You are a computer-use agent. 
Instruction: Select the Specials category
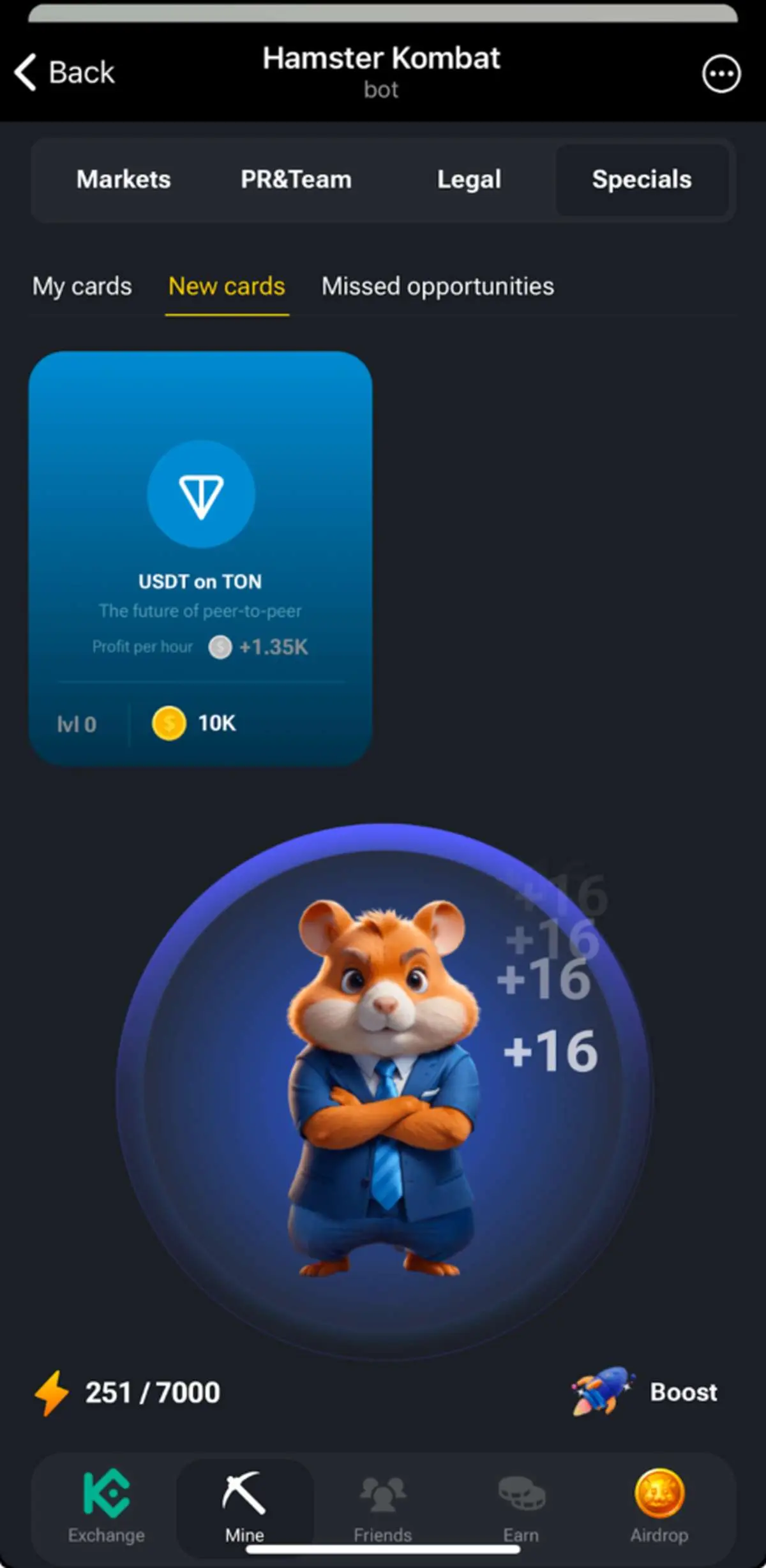click(x=642, y=179)
